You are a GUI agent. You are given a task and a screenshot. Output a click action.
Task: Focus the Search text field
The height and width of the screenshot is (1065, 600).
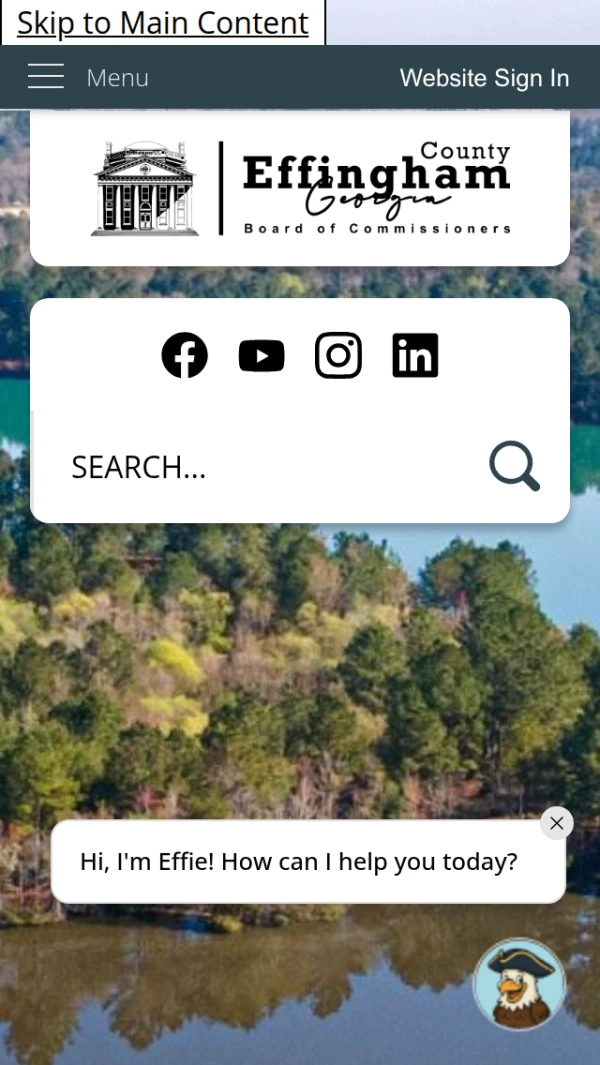260,467
